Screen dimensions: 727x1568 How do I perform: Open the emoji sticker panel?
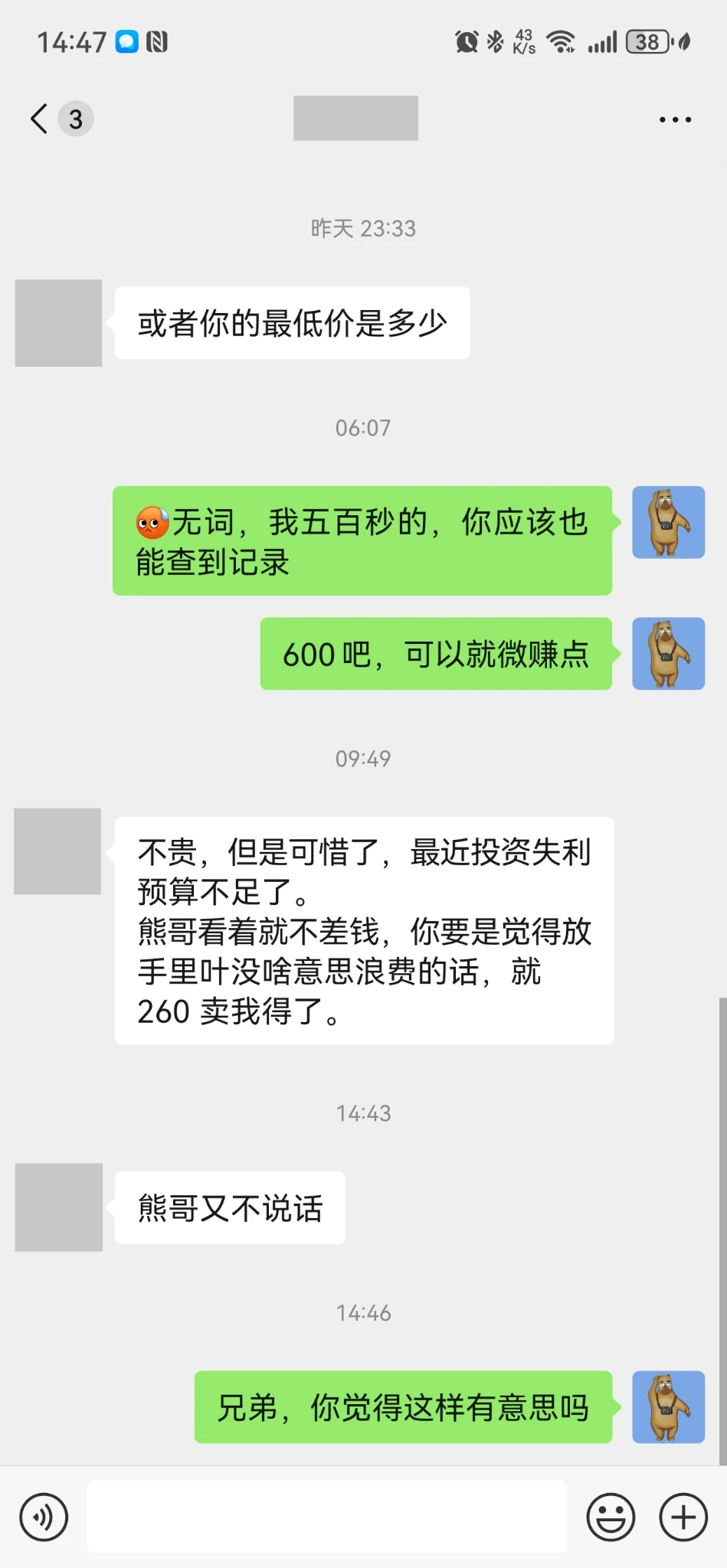pos(611,1517)
